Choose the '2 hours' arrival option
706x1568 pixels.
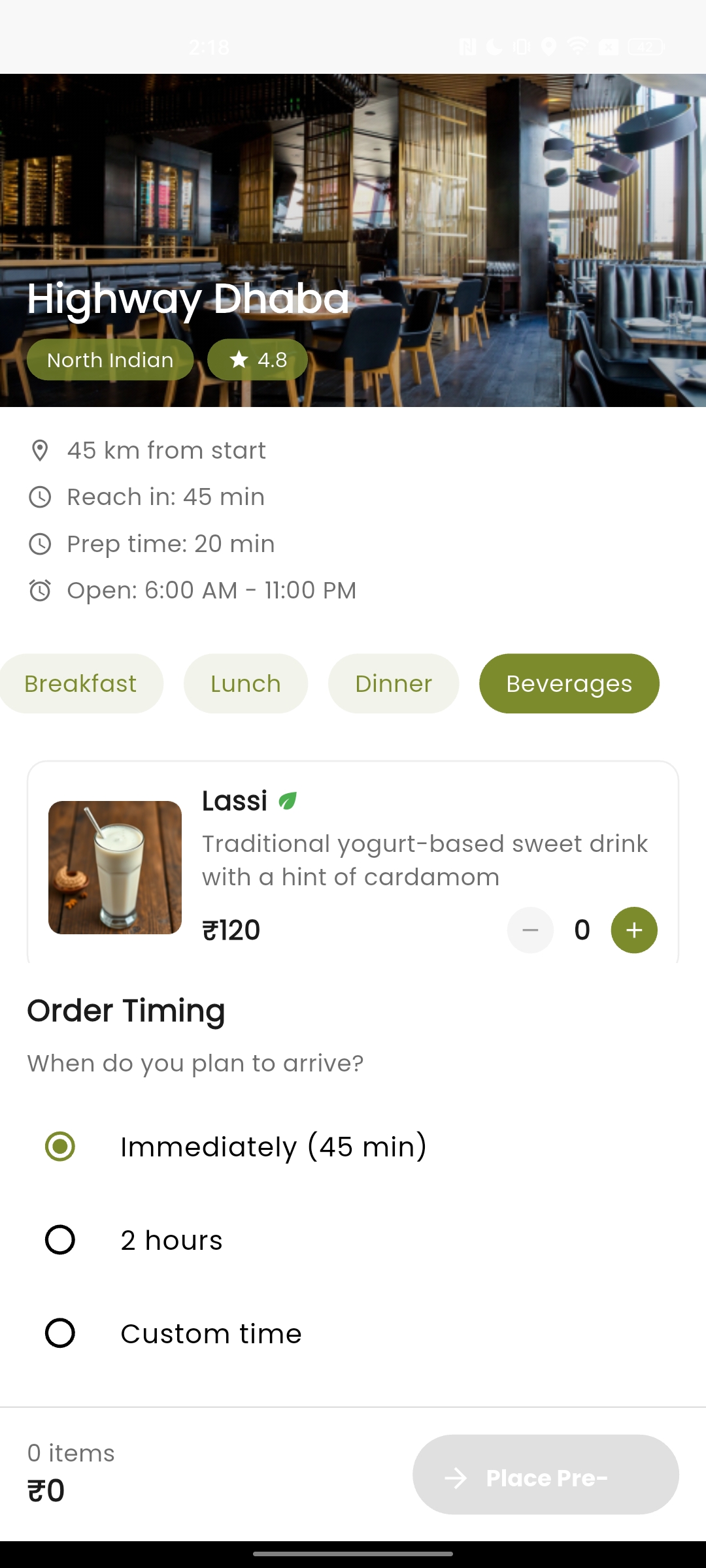tap(59, 1239)
